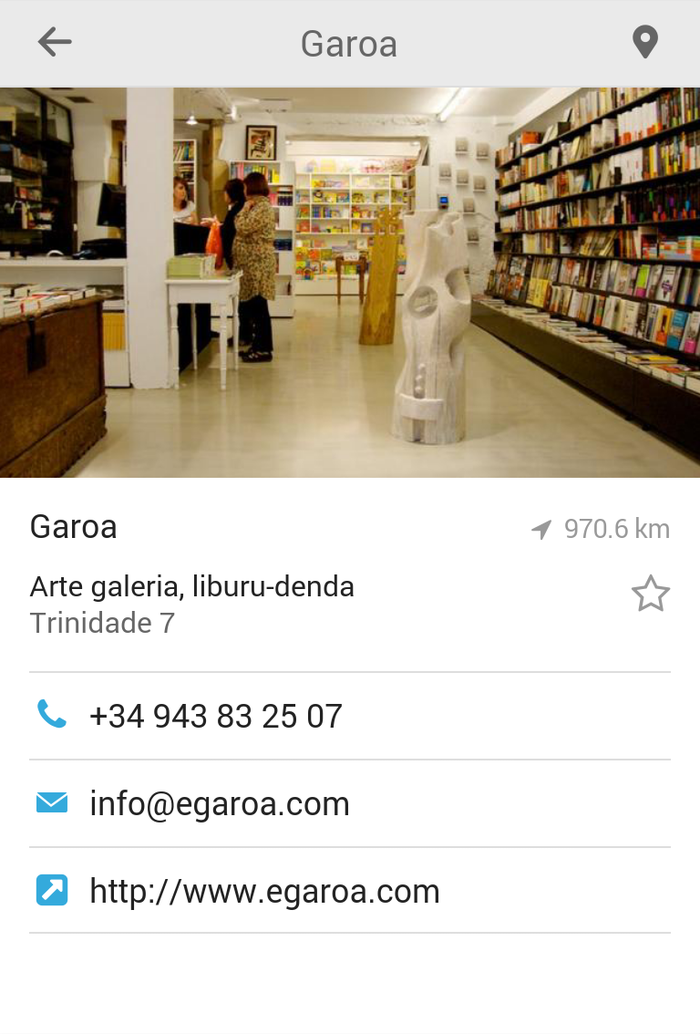Open the website http://www.egaroa.com
This screenshot has height=1034, width=700.
264,891
